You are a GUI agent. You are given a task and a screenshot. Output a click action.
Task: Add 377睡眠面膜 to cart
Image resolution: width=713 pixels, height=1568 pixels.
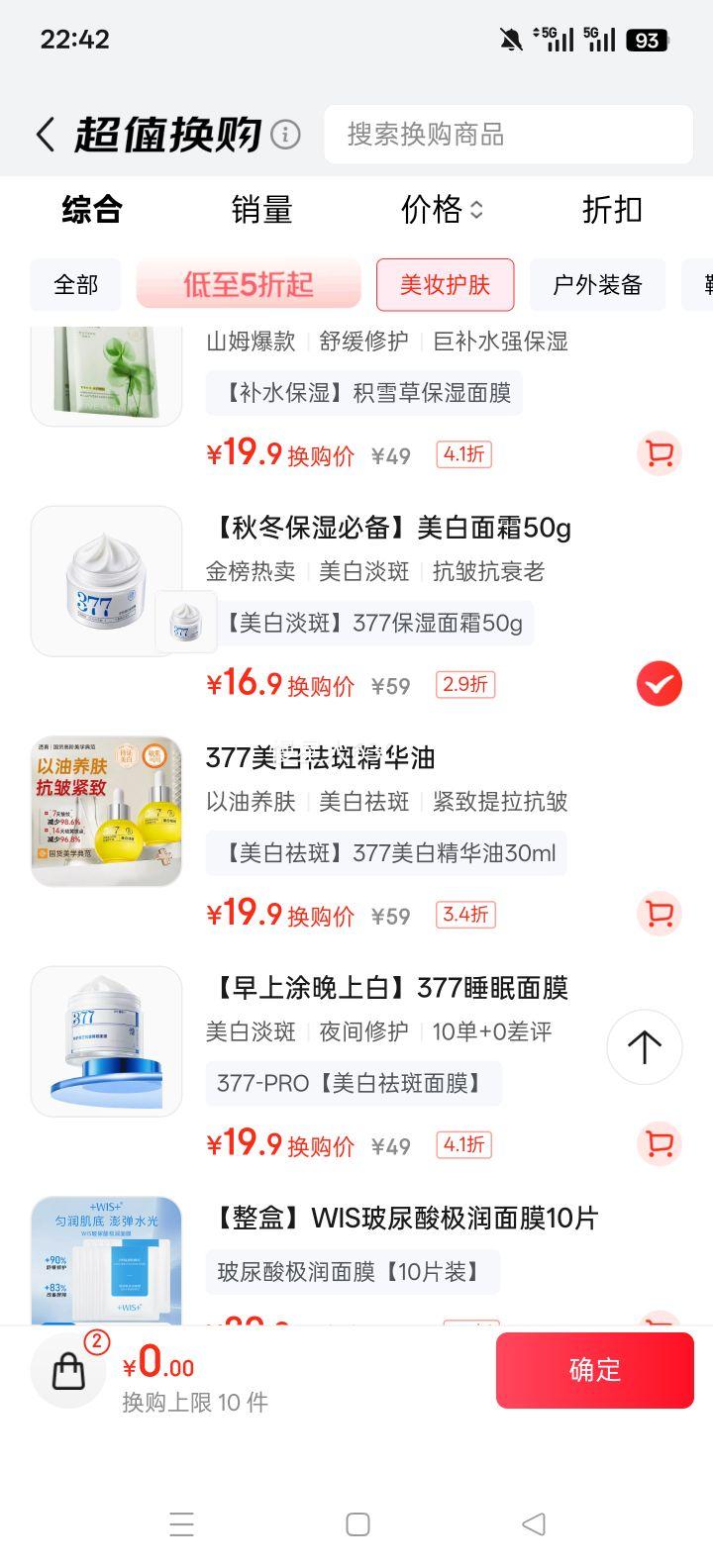[x=659, y=1144]
